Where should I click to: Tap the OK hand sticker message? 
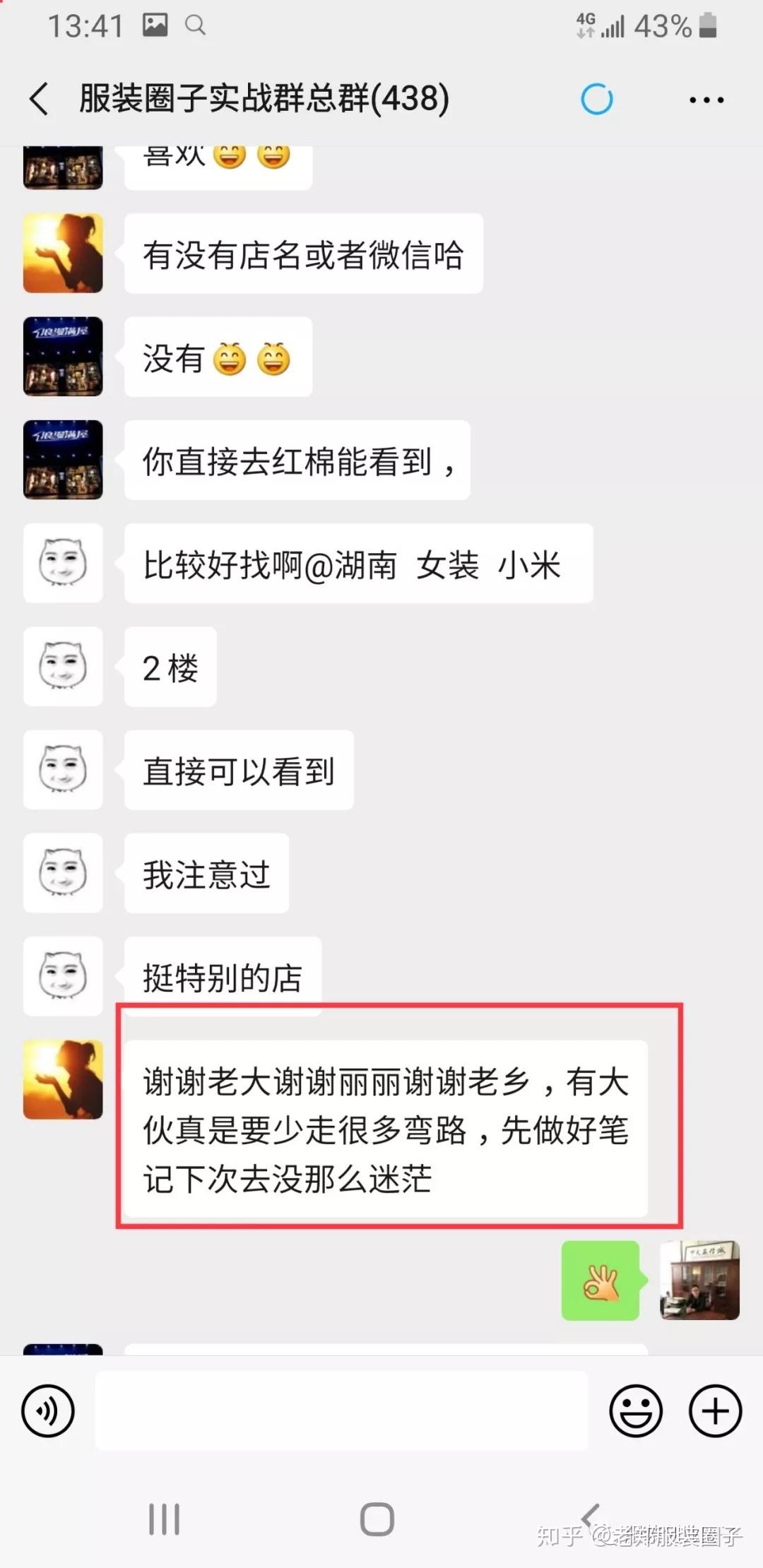(600, 1281)
